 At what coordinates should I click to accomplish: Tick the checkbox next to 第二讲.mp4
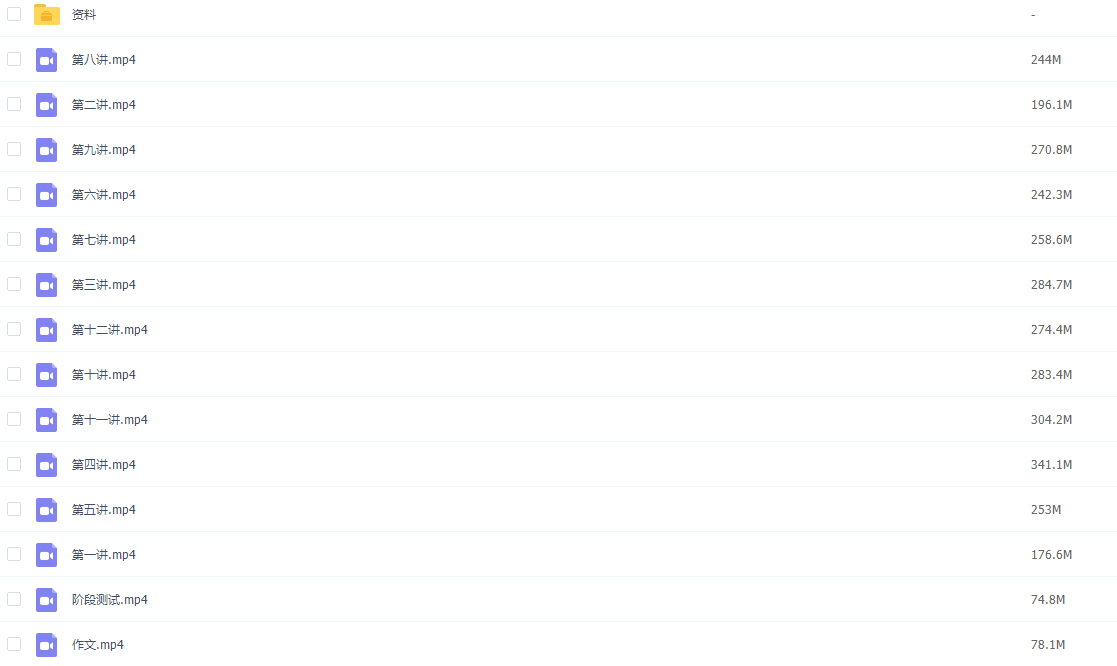coord(14,104)
